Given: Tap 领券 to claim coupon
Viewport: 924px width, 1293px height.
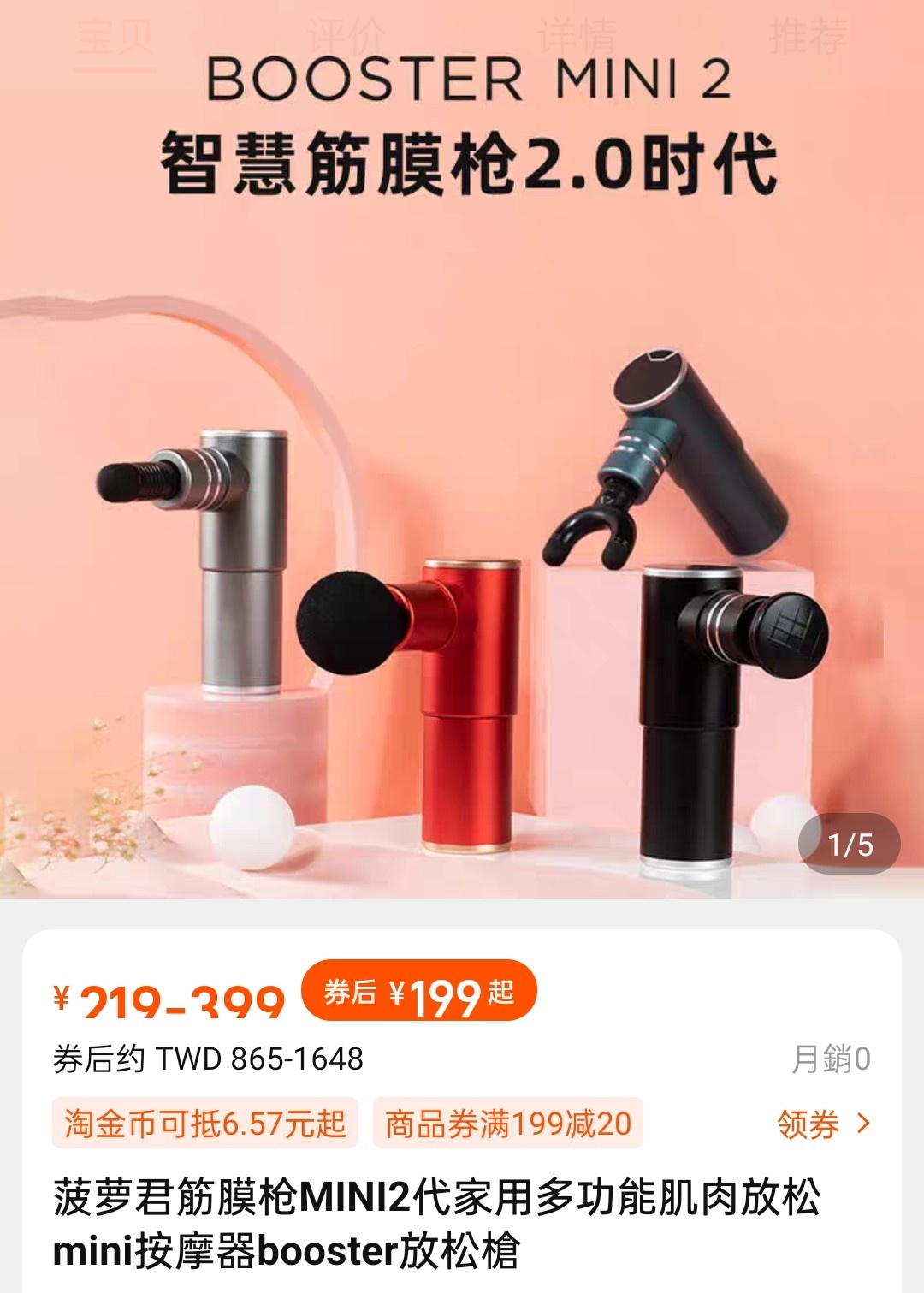Looking at the screenshot, I should pos(823,1124).
